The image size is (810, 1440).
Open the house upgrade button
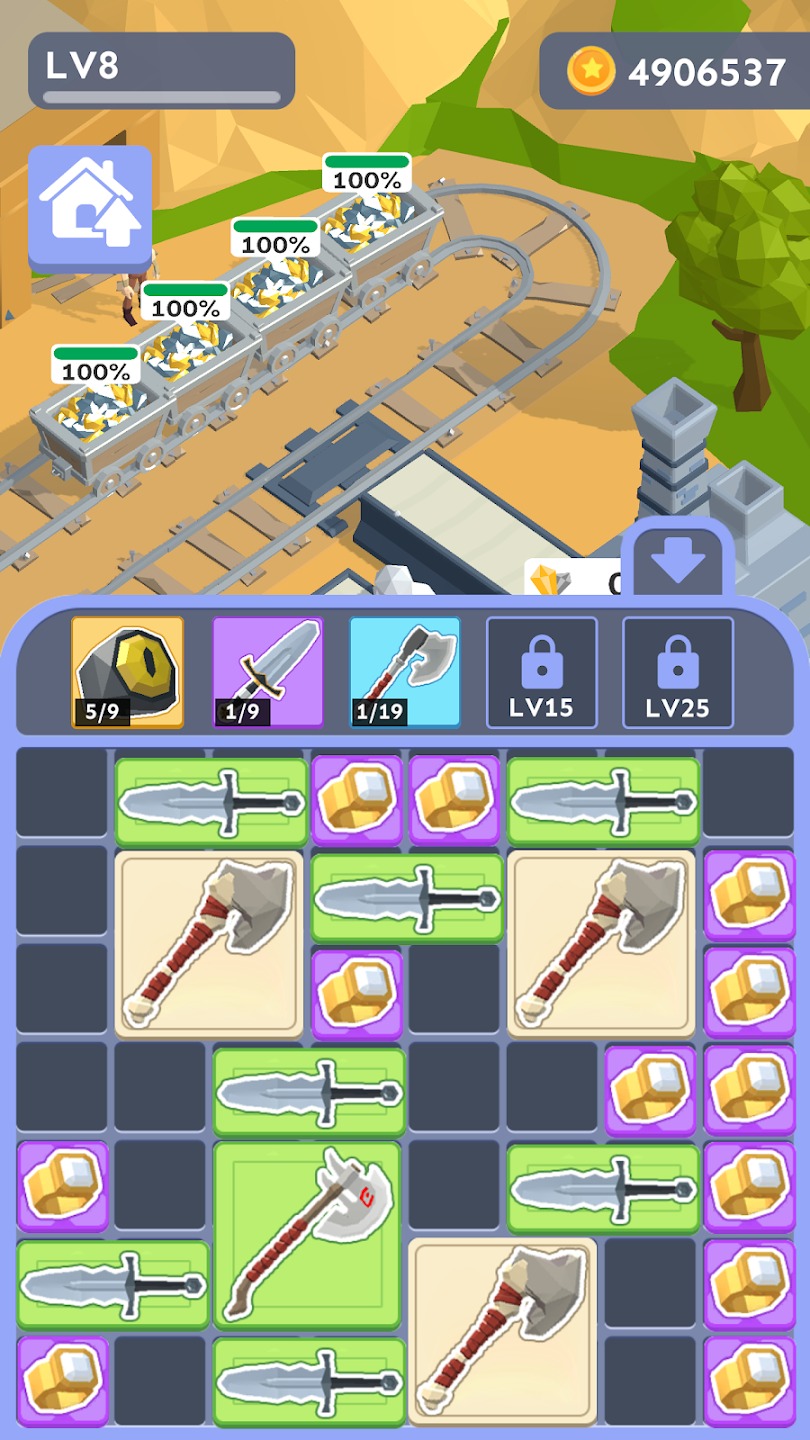pos(90,208)
